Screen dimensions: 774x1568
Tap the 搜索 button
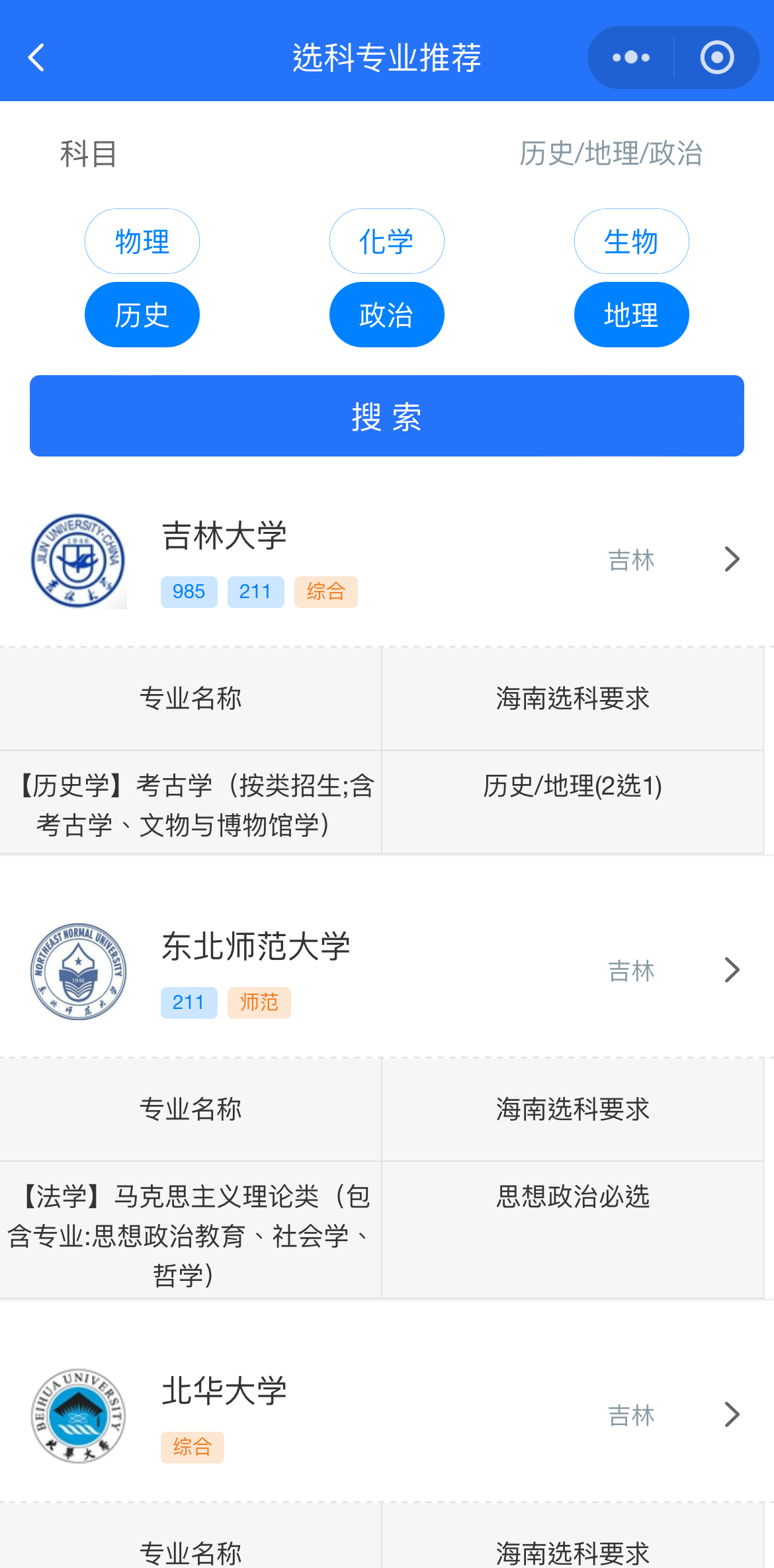click(386, 416)
